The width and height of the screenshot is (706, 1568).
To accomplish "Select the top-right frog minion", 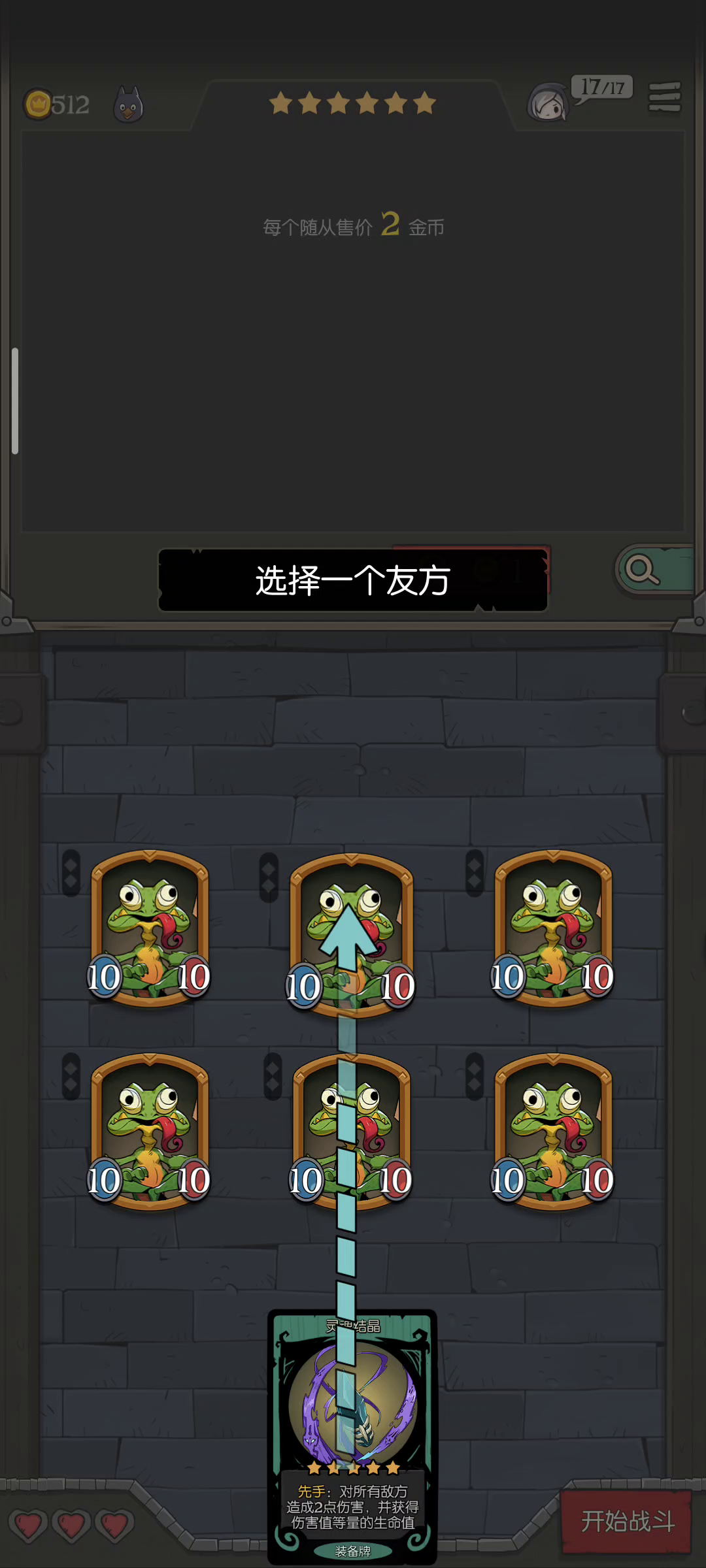I will pyautogui.click(x=554, y=928).
